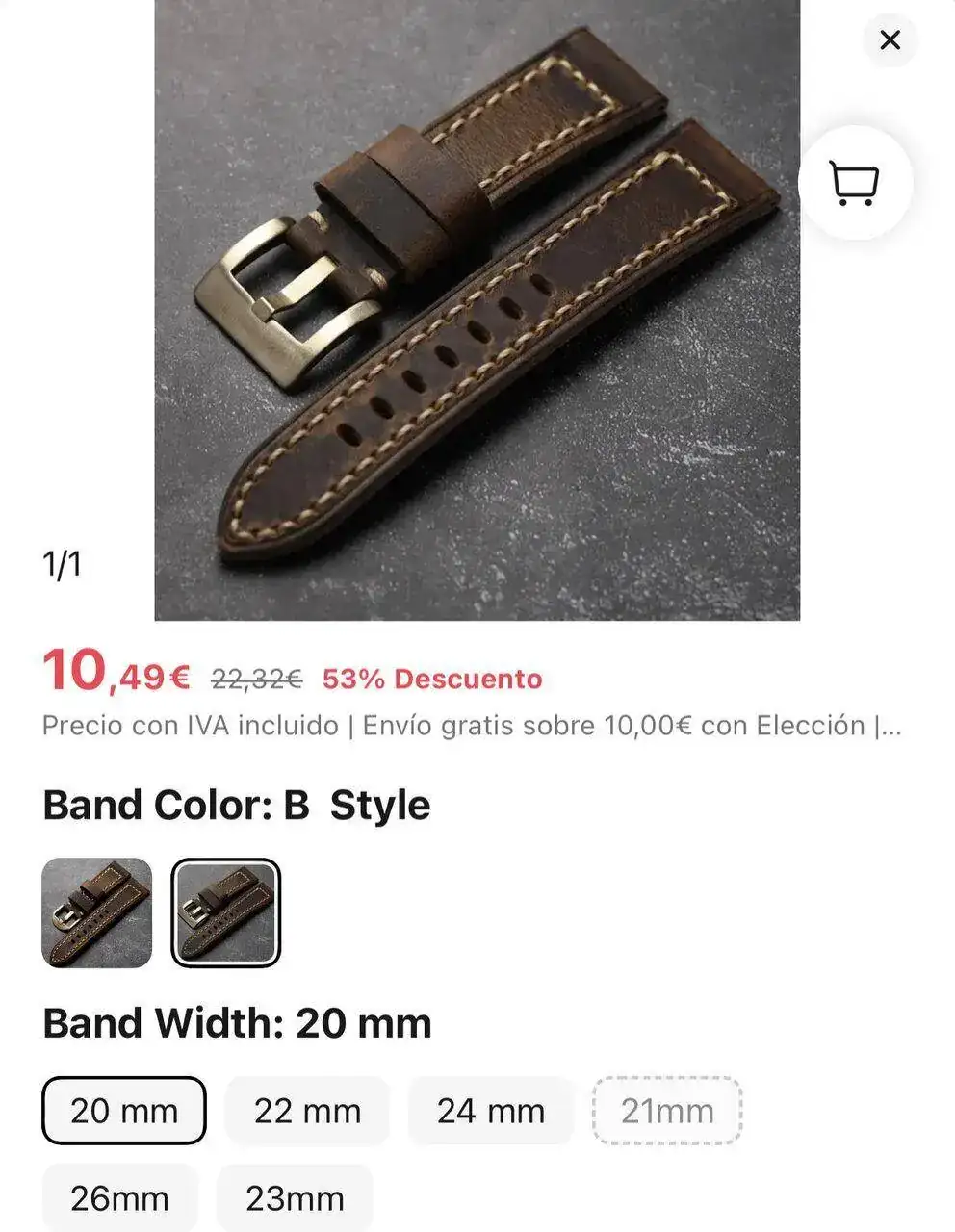Select the 26mm band width
Viewport: 955px width, 1232px height.
click(x=119, y=1198)
